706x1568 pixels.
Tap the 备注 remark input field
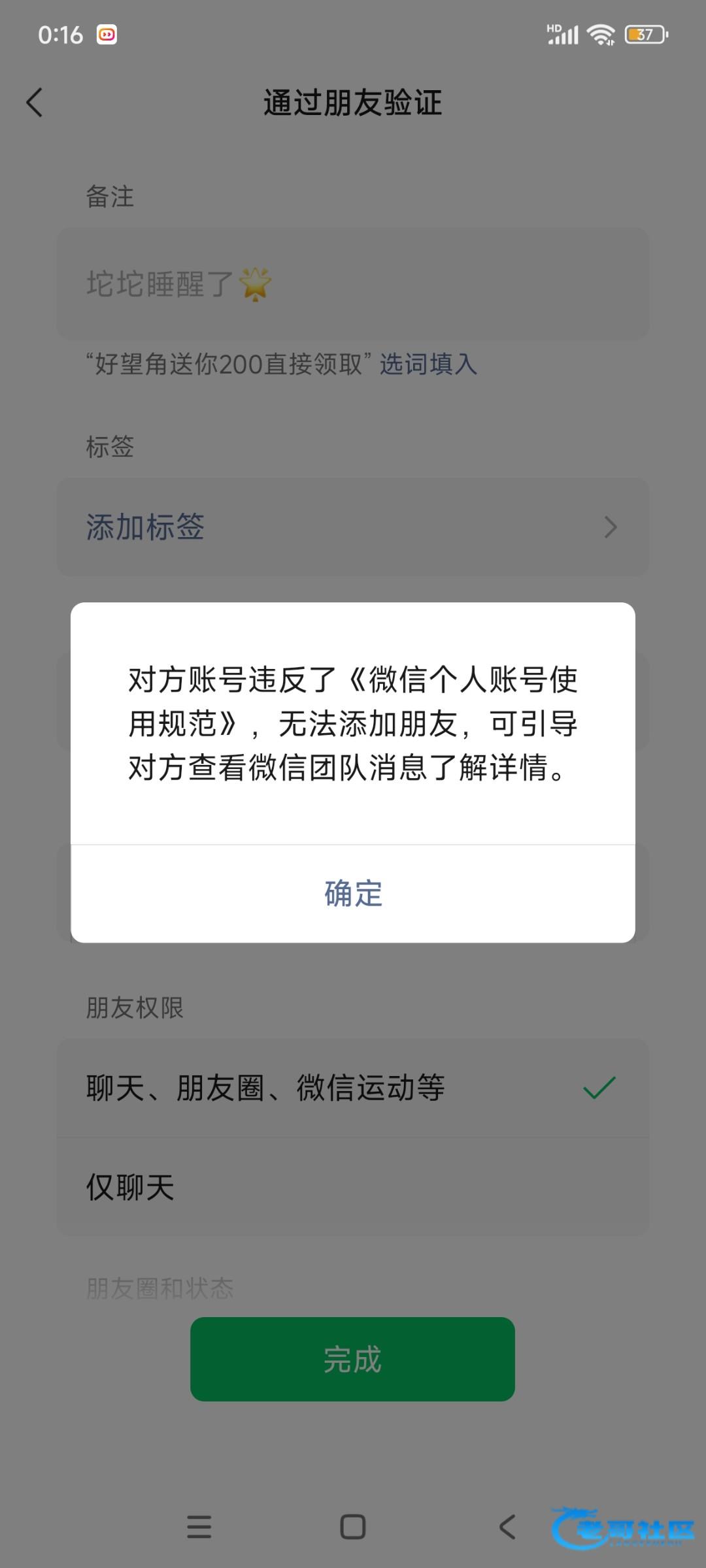tap(353, 284)
